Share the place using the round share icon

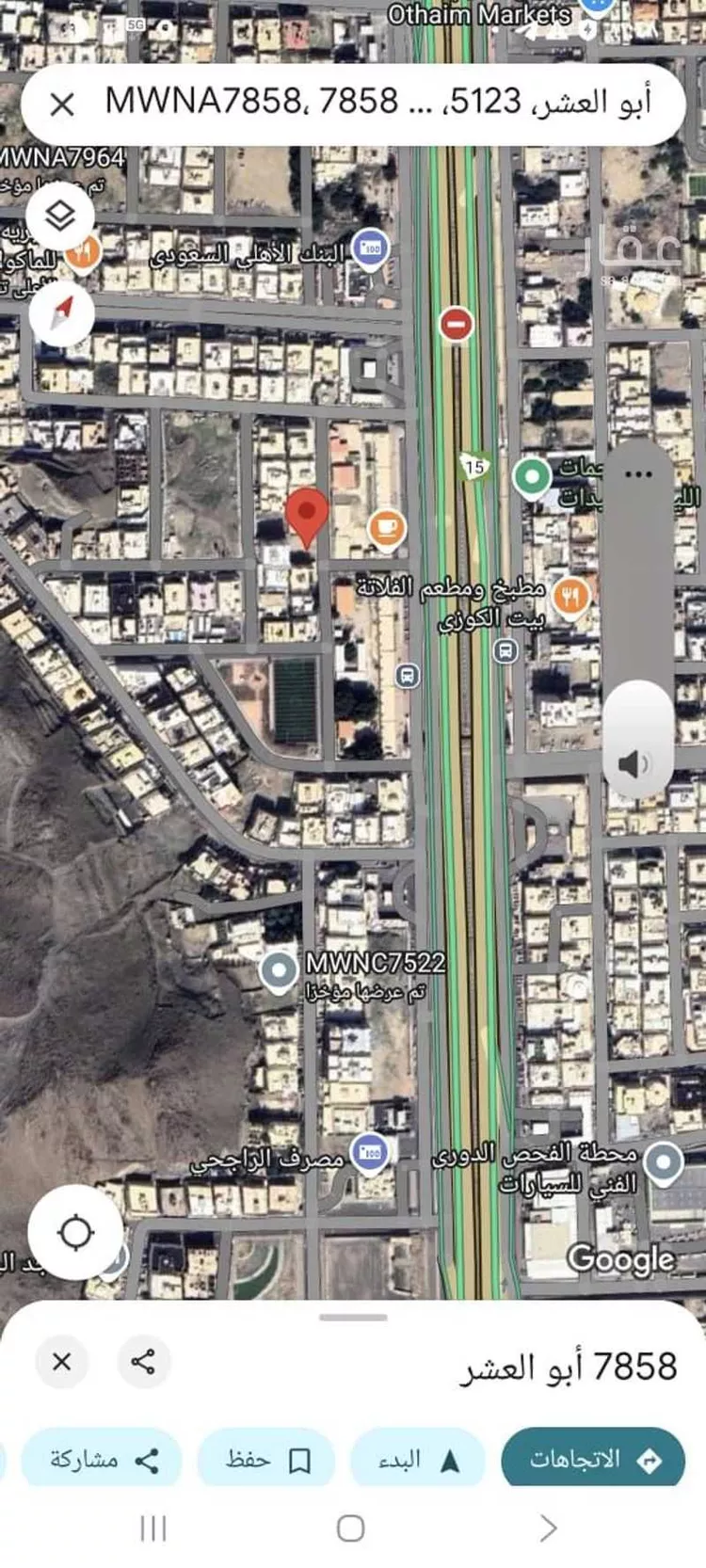(143, 1361)
